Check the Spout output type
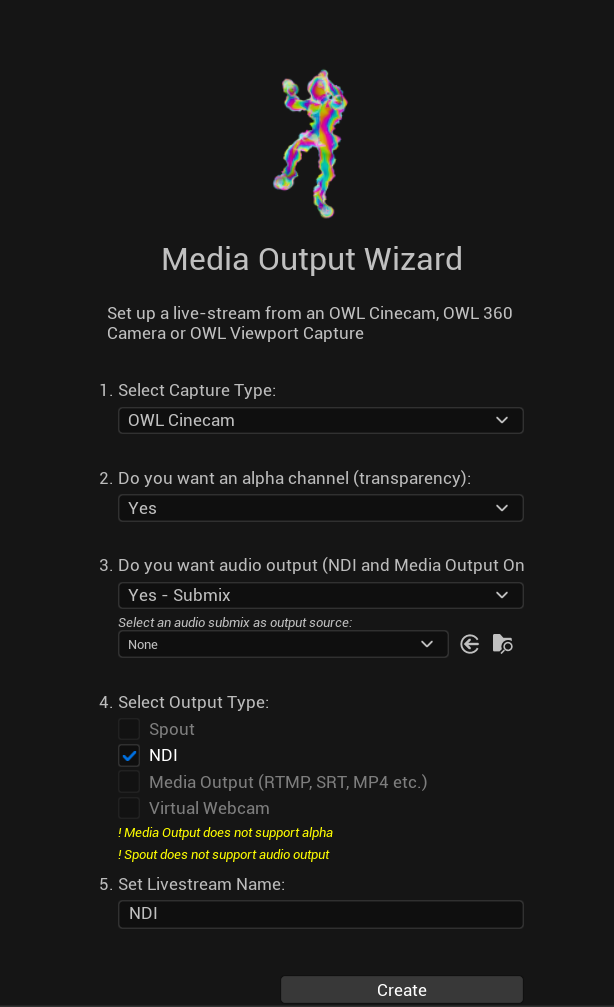The image size is (614, 1007). coord(129,729)
